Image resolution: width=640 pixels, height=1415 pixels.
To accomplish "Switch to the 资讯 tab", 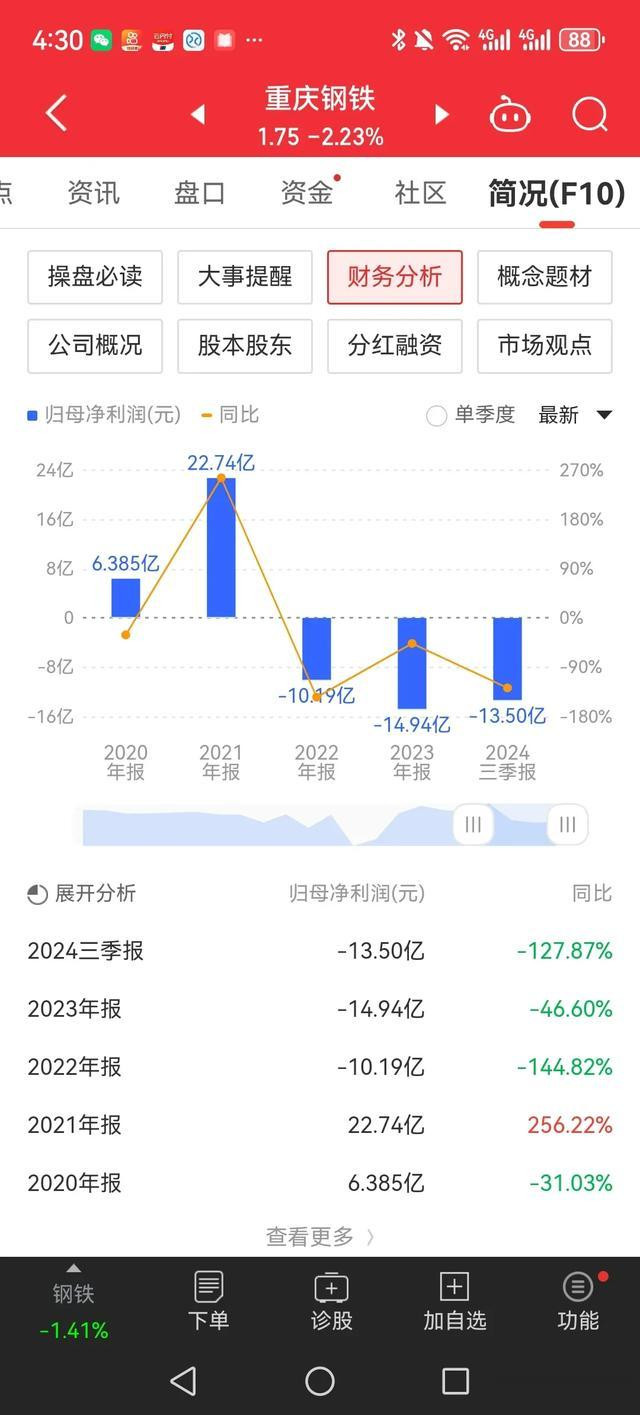I will pos(93,192).
